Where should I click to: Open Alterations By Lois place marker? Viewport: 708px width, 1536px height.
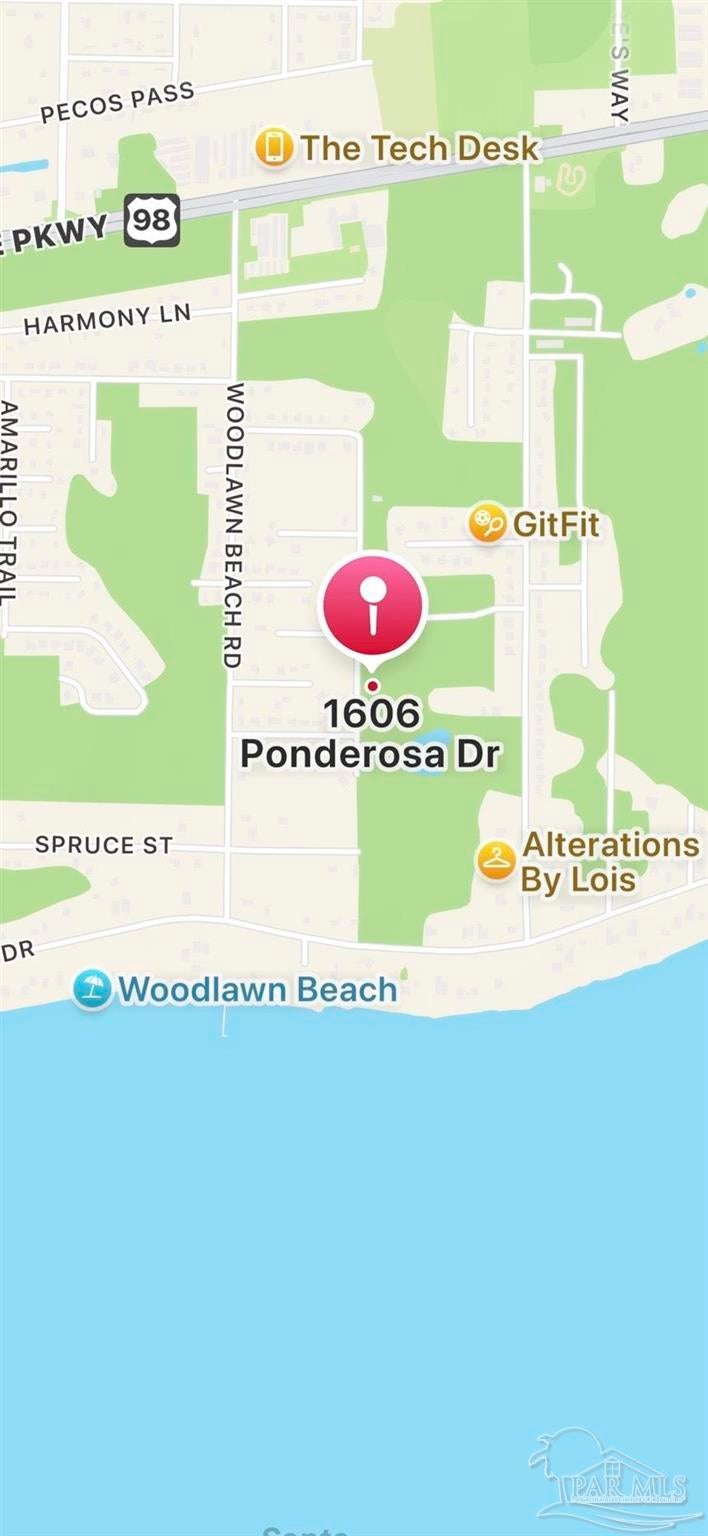point(496,860)
